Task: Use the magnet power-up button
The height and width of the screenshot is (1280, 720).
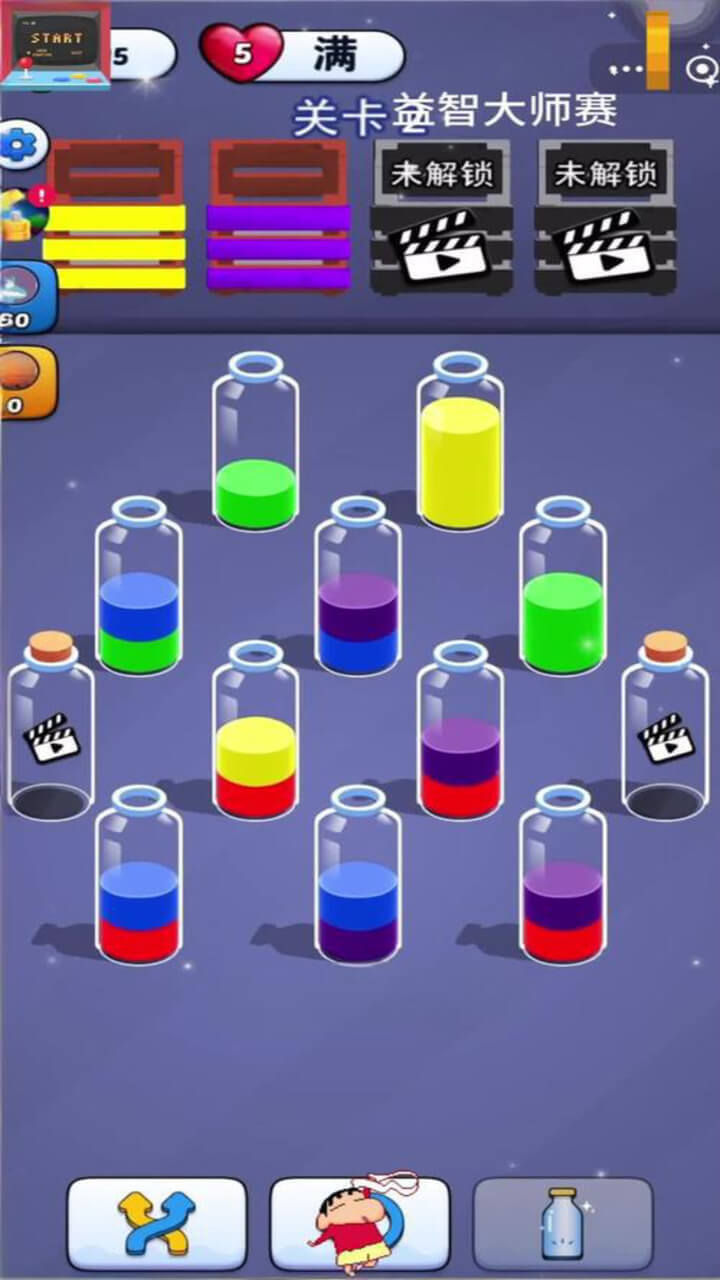Action: coord(360,1224)
